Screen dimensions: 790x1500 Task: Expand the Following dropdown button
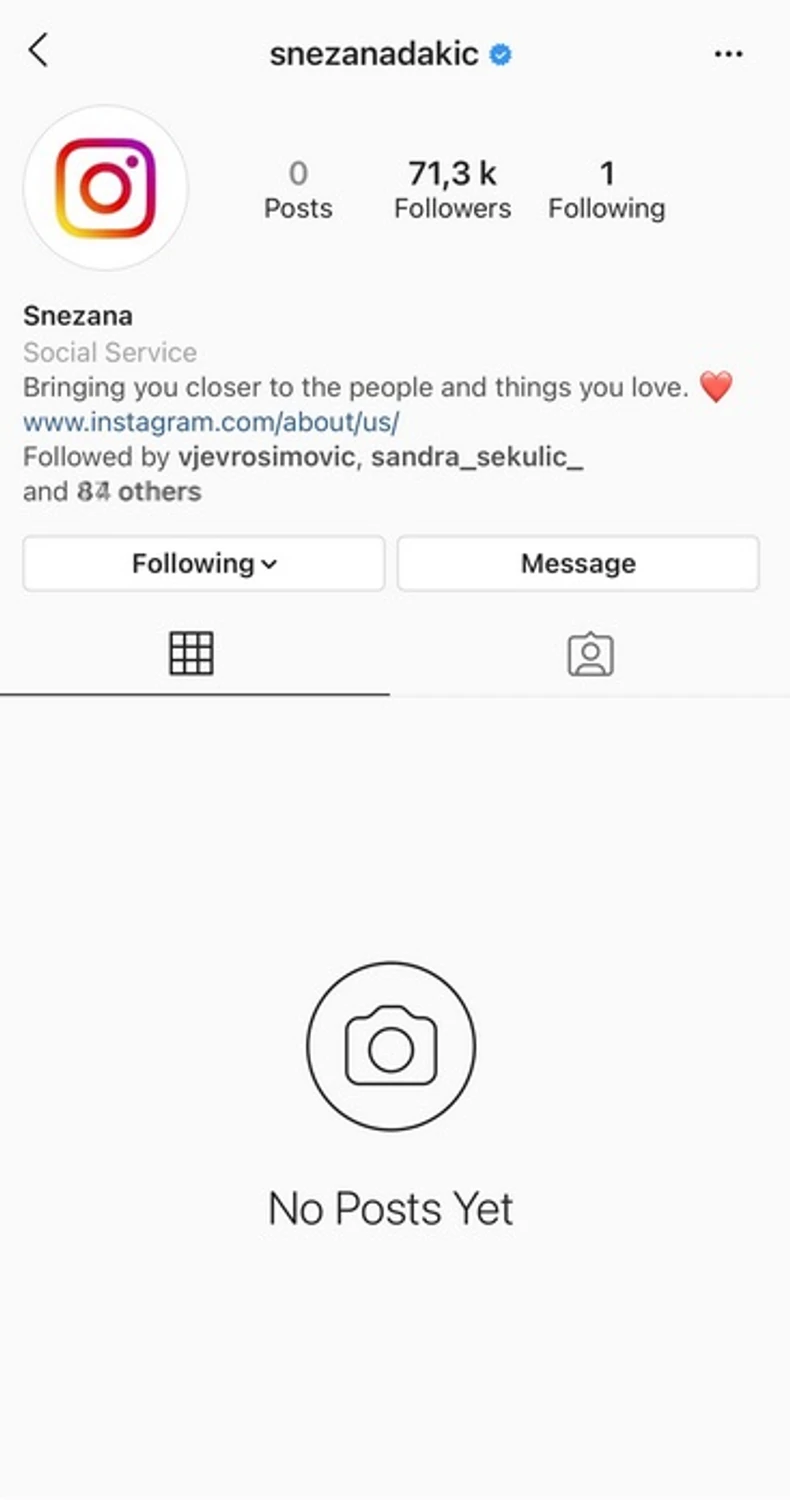pyautogui.click(x=204, y=564)
